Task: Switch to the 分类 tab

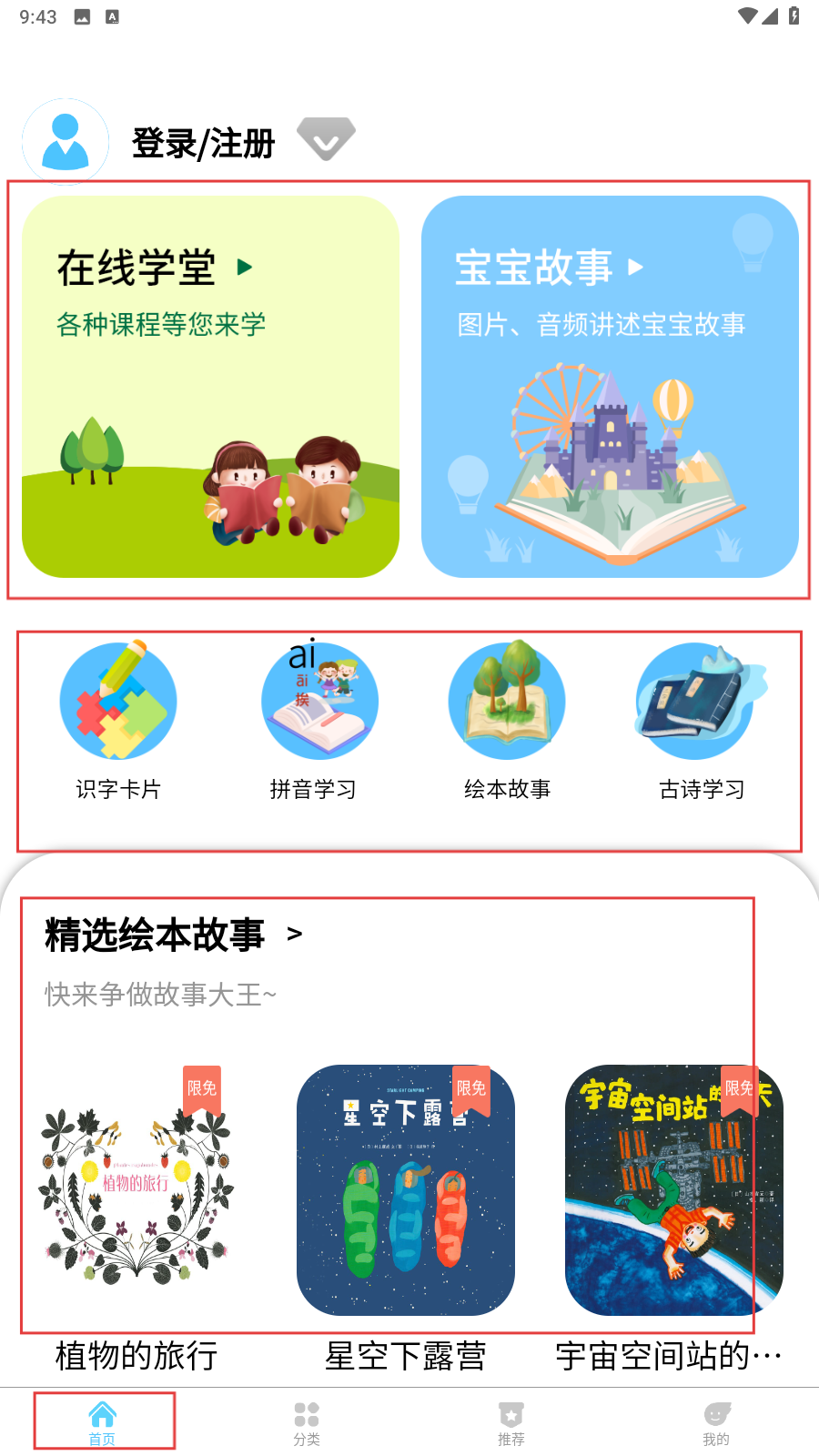Action: click(x=307, y=1422)
